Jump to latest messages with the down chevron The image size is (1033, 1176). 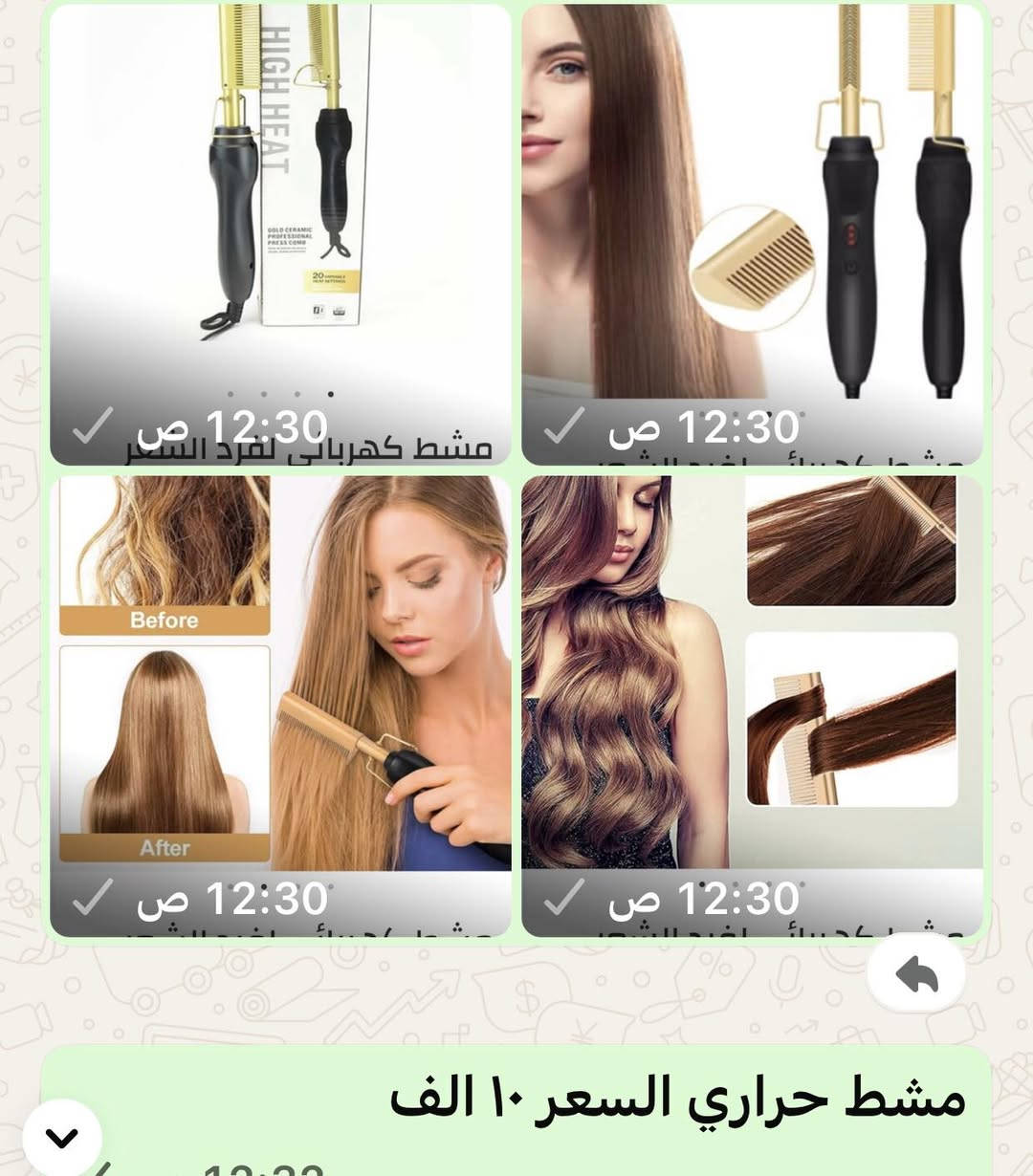click(x=62, y=1138)
